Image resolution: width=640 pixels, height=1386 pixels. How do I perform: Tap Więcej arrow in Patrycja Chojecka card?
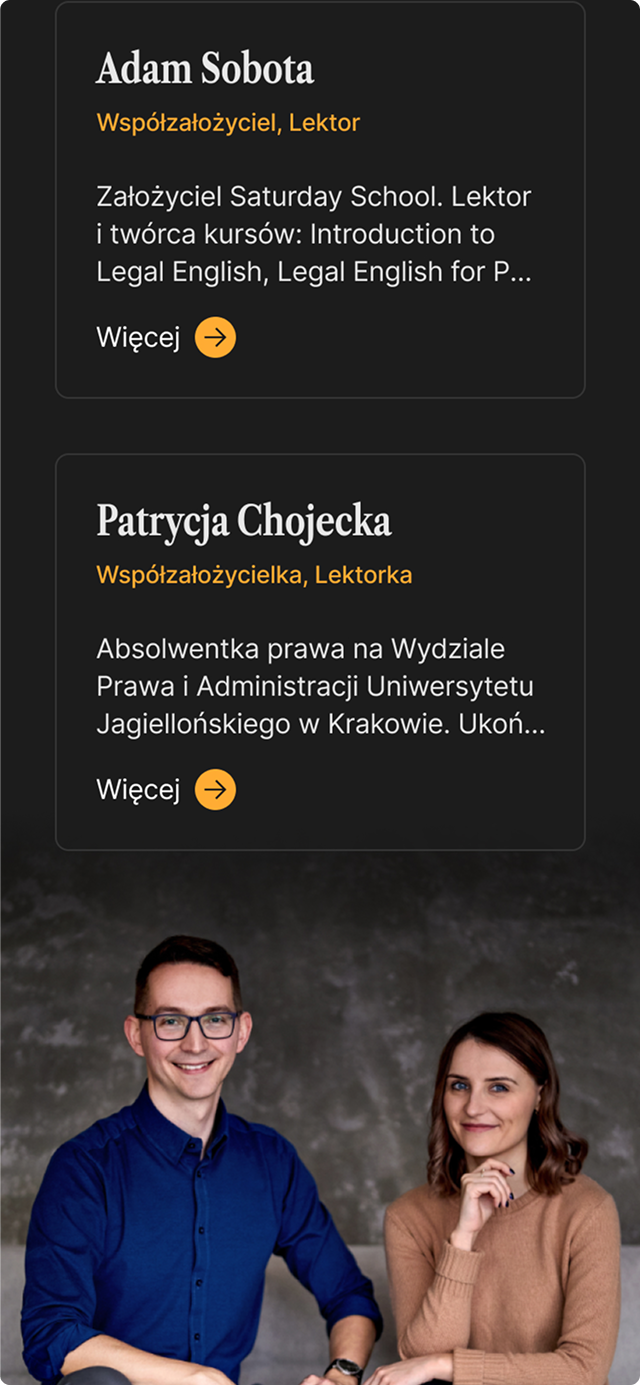(215, 790)
